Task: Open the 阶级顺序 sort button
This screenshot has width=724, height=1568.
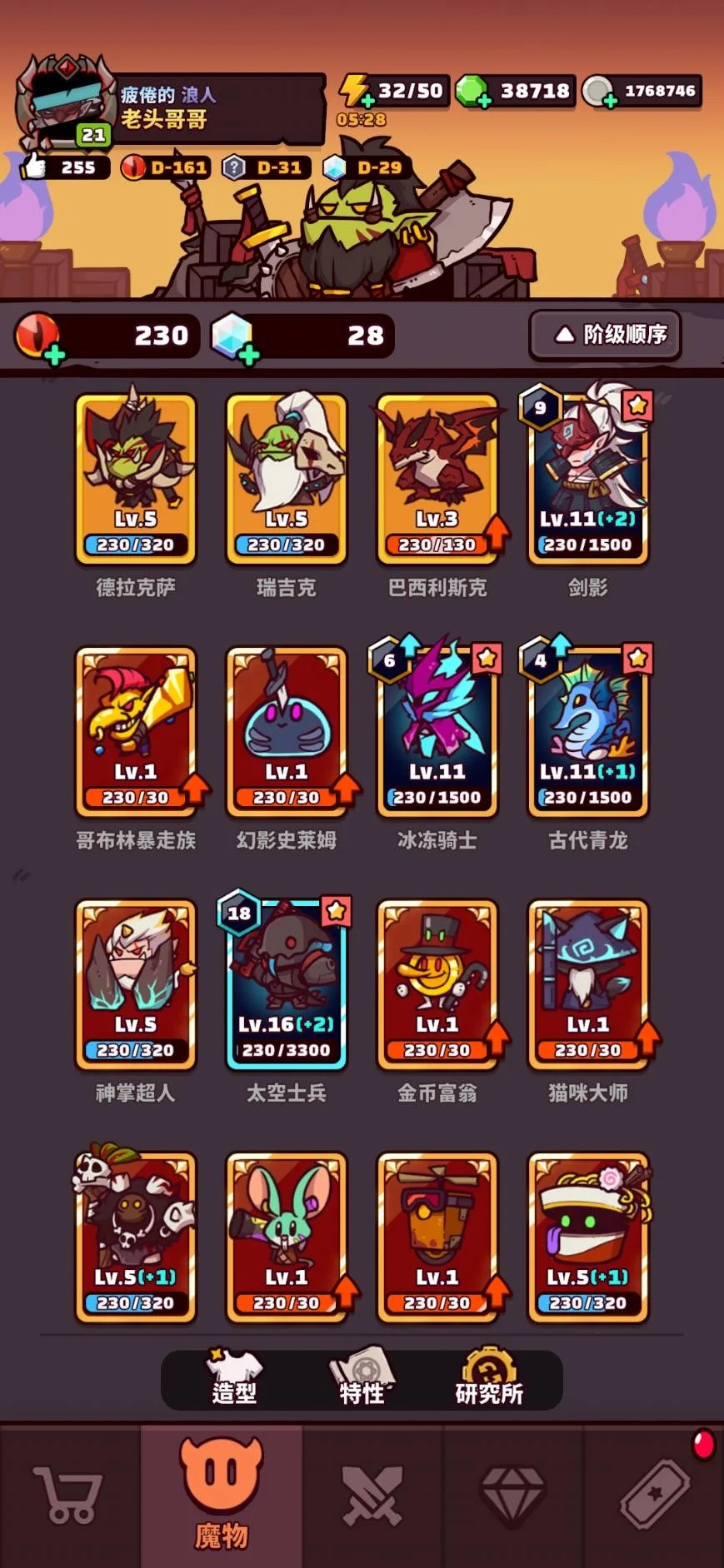Action: (606, 335)
